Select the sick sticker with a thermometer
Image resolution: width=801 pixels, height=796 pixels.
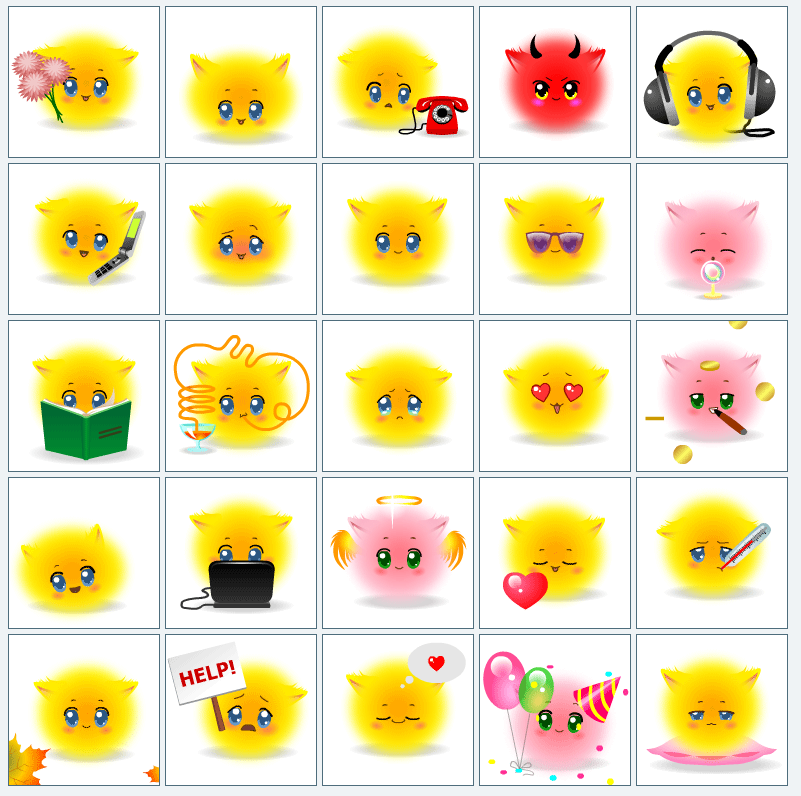coord(712,553)
